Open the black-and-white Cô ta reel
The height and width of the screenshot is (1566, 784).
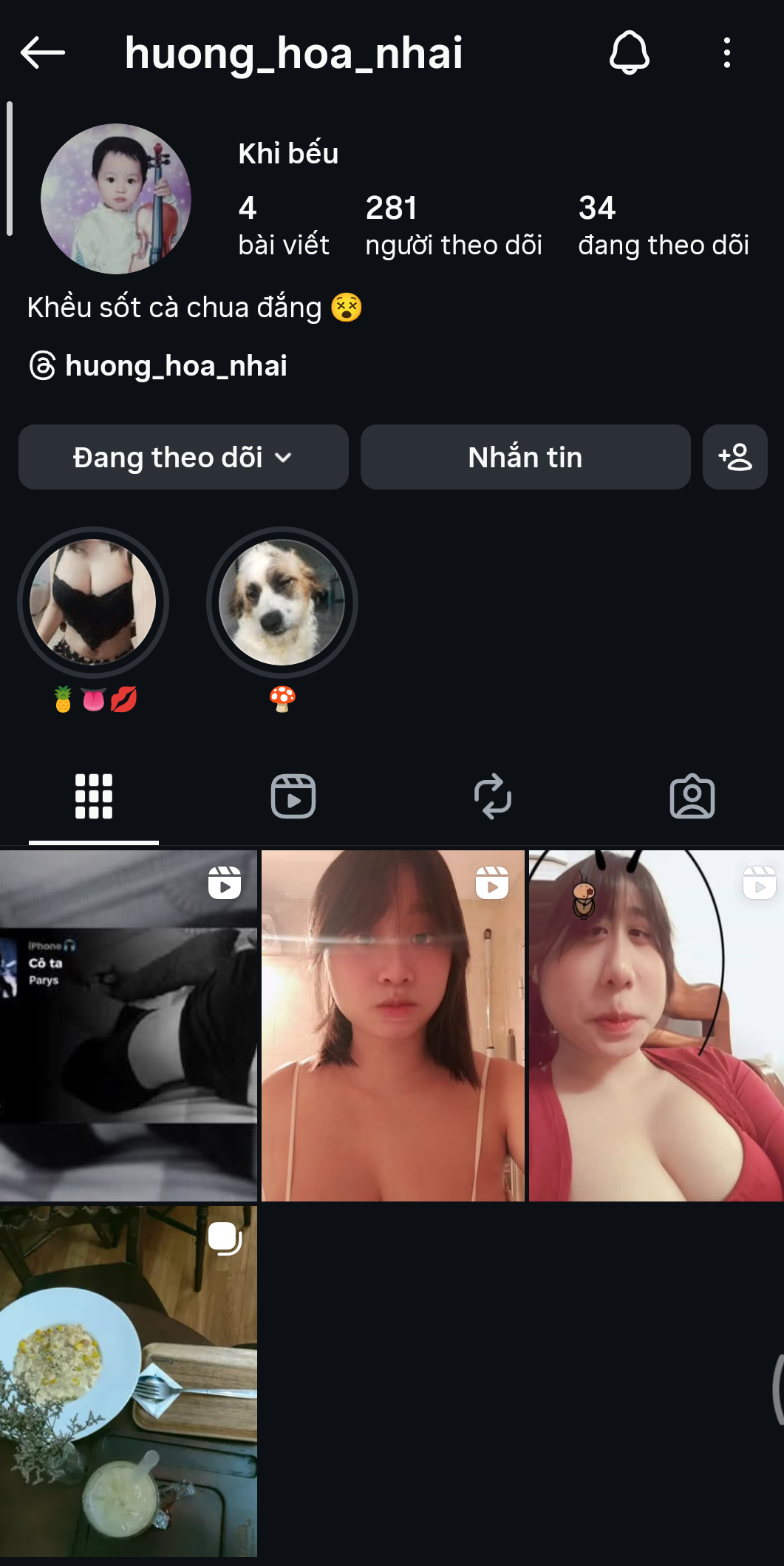[129, 1026]
